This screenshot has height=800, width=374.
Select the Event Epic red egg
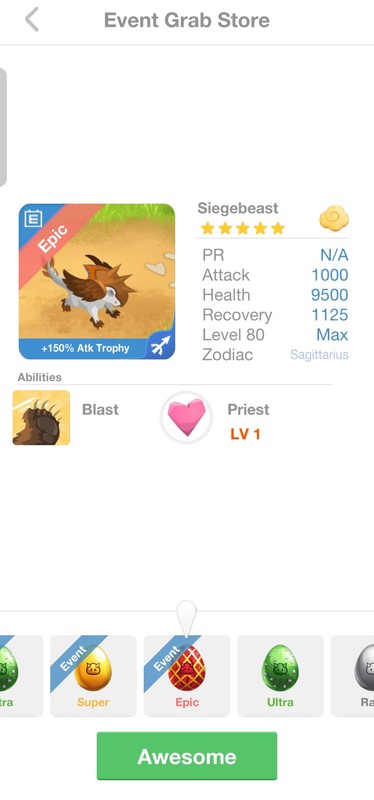[x=187, y=676]
